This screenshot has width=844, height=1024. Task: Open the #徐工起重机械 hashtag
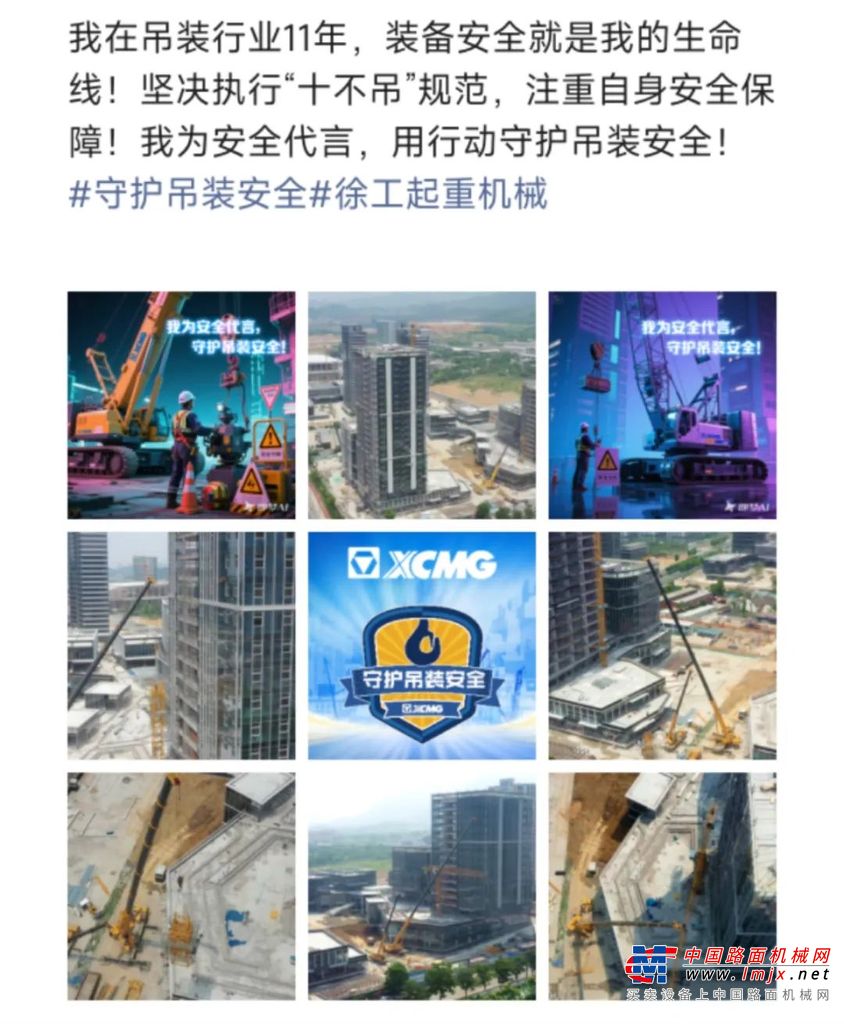(430, 193)
